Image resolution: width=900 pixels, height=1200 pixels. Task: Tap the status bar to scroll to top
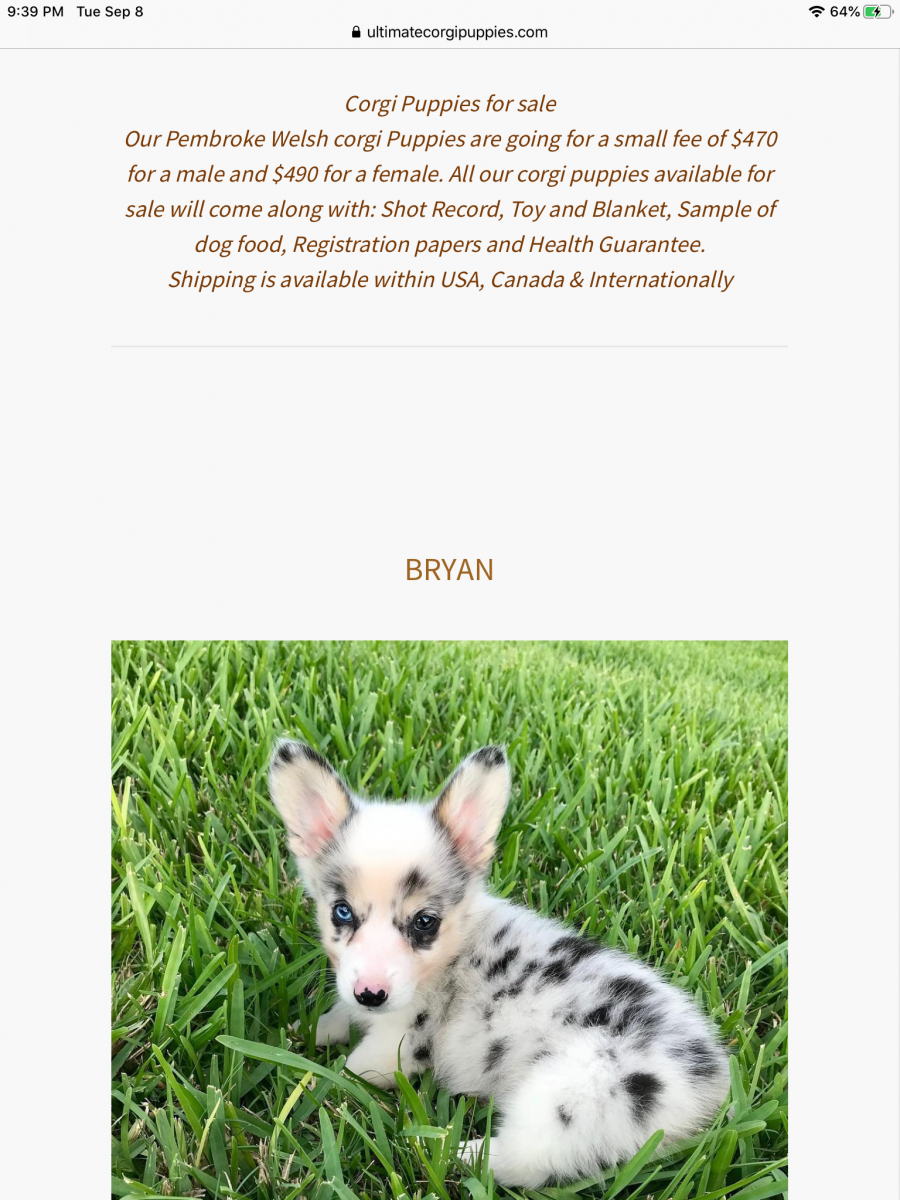point(450,13)
